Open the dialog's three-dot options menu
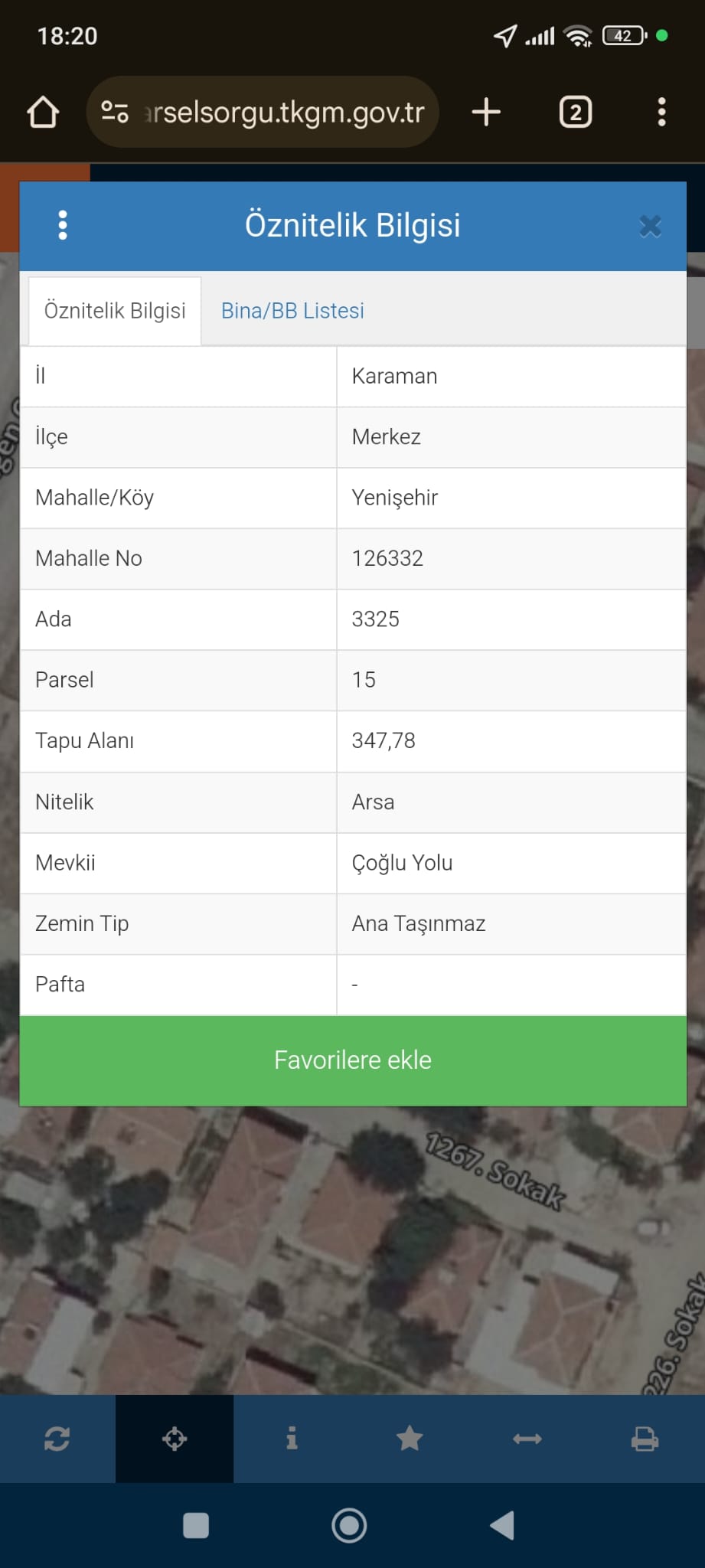This screenshot has width=705, height=1568. coord(63,225)
